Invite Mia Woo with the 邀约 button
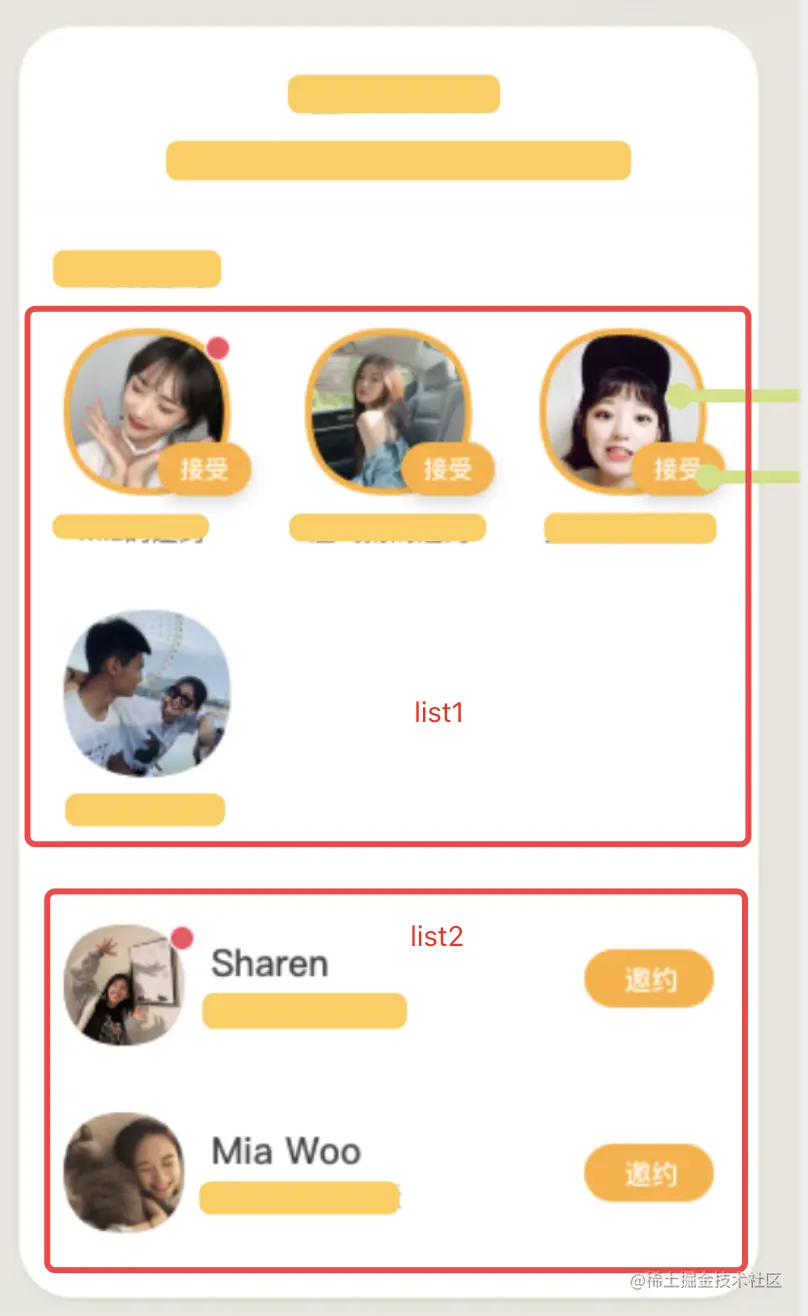Image resolution: width=808 pixels, height=1316 pixels. [648, 1173]
